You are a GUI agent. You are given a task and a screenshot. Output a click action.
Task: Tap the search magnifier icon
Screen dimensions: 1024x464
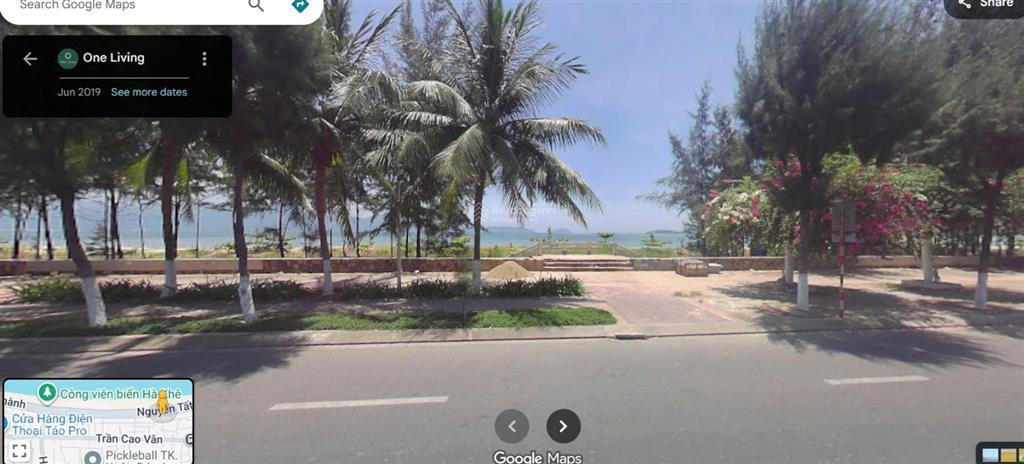pos(256,6)
